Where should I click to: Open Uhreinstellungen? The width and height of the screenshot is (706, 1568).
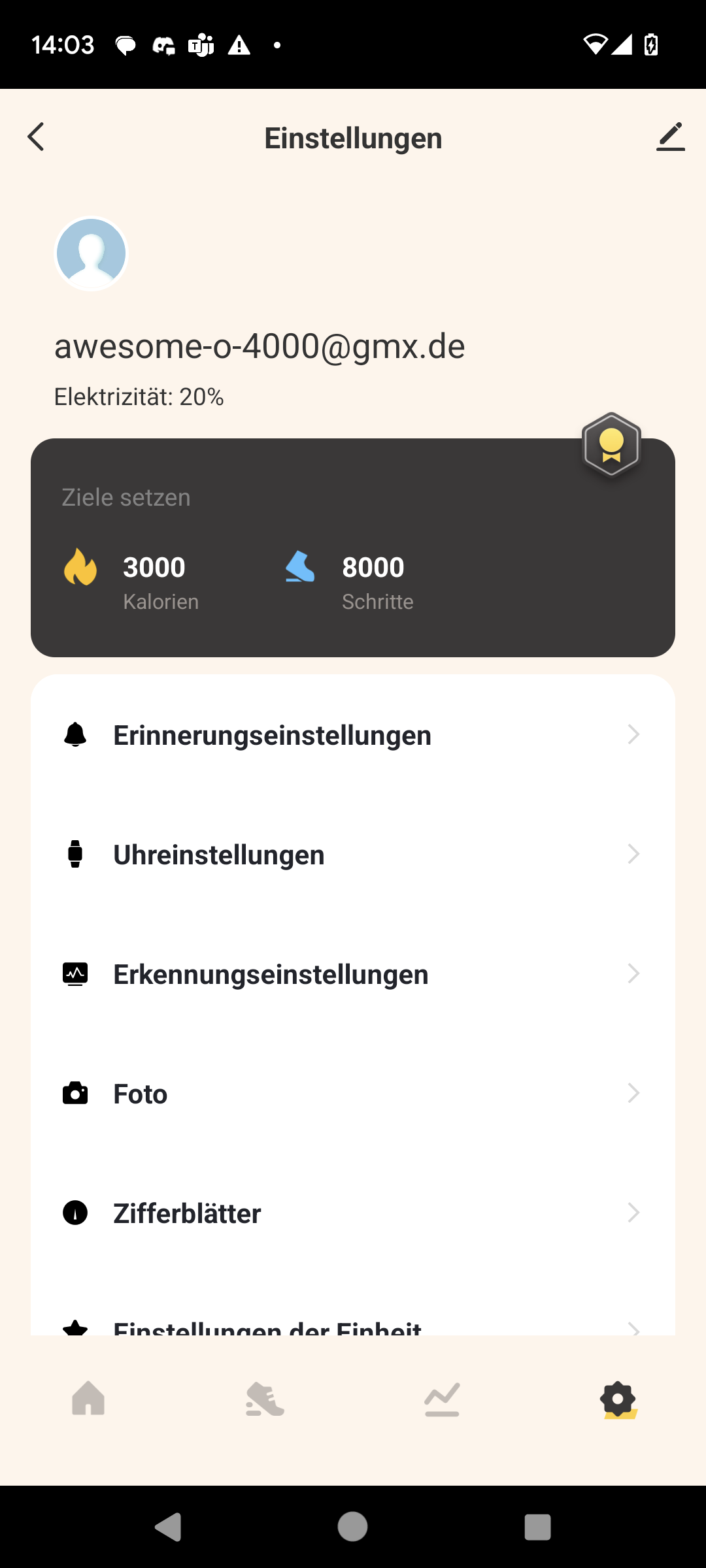(x=353, y=855)
